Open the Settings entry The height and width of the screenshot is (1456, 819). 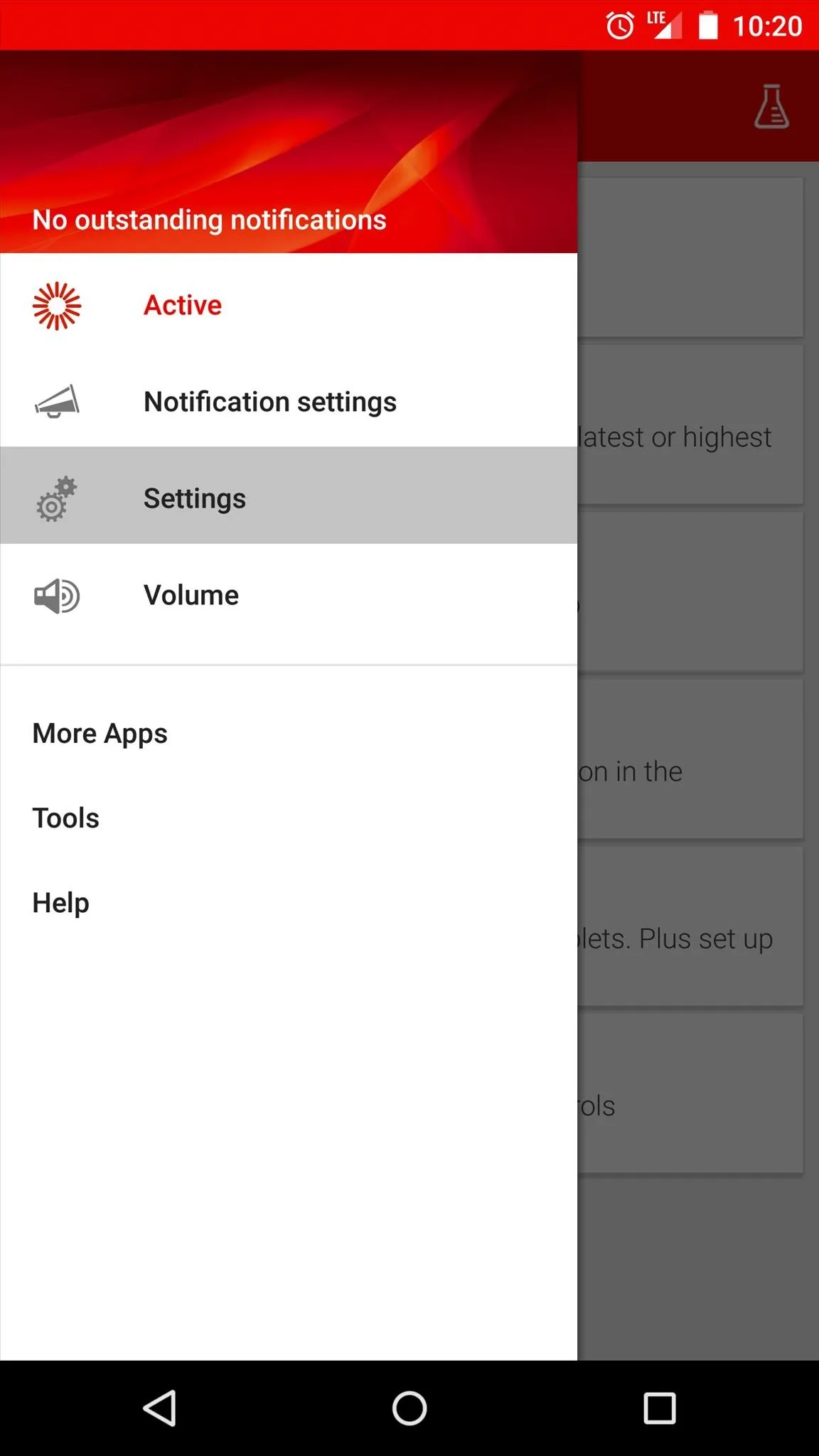point(289,498)
